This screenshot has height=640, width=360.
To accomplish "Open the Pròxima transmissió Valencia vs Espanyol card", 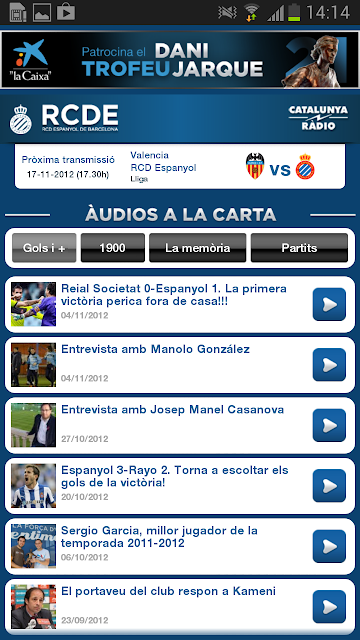I will [x=180, y=167].
